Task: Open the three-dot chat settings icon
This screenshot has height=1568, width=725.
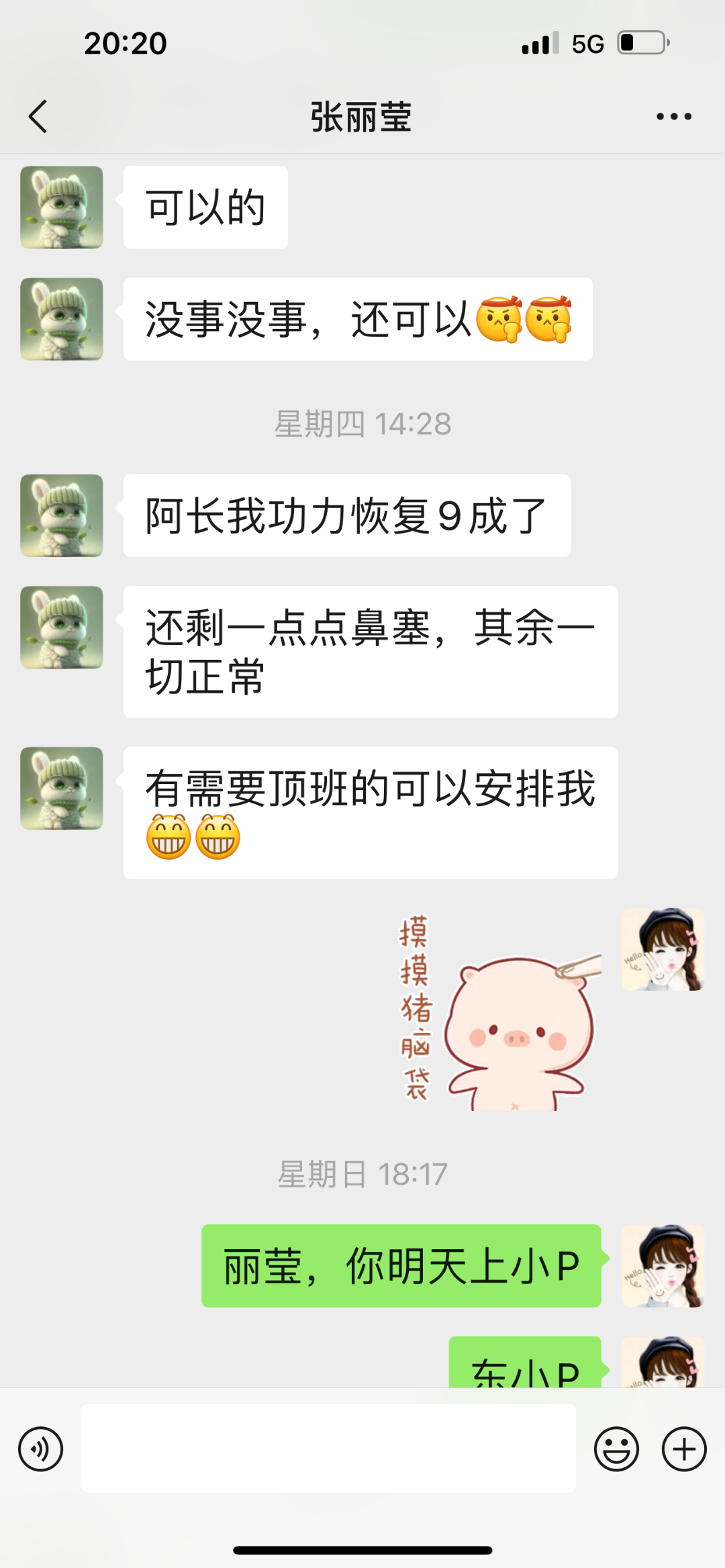Action: click(673, 115)
